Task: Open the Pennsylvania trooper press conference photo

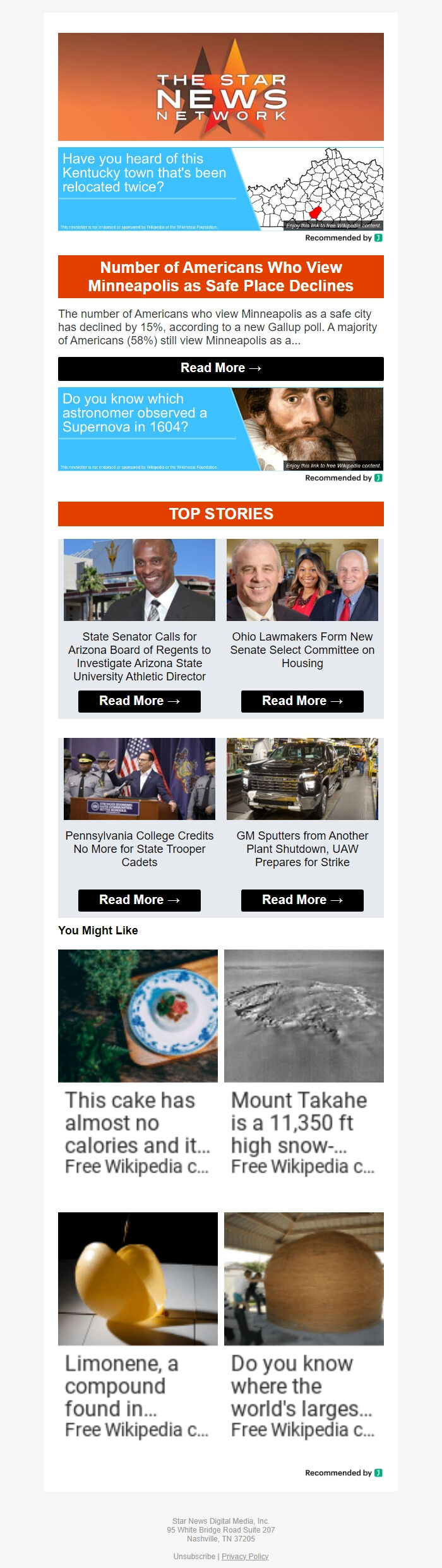Action: [x=139, y=779]
